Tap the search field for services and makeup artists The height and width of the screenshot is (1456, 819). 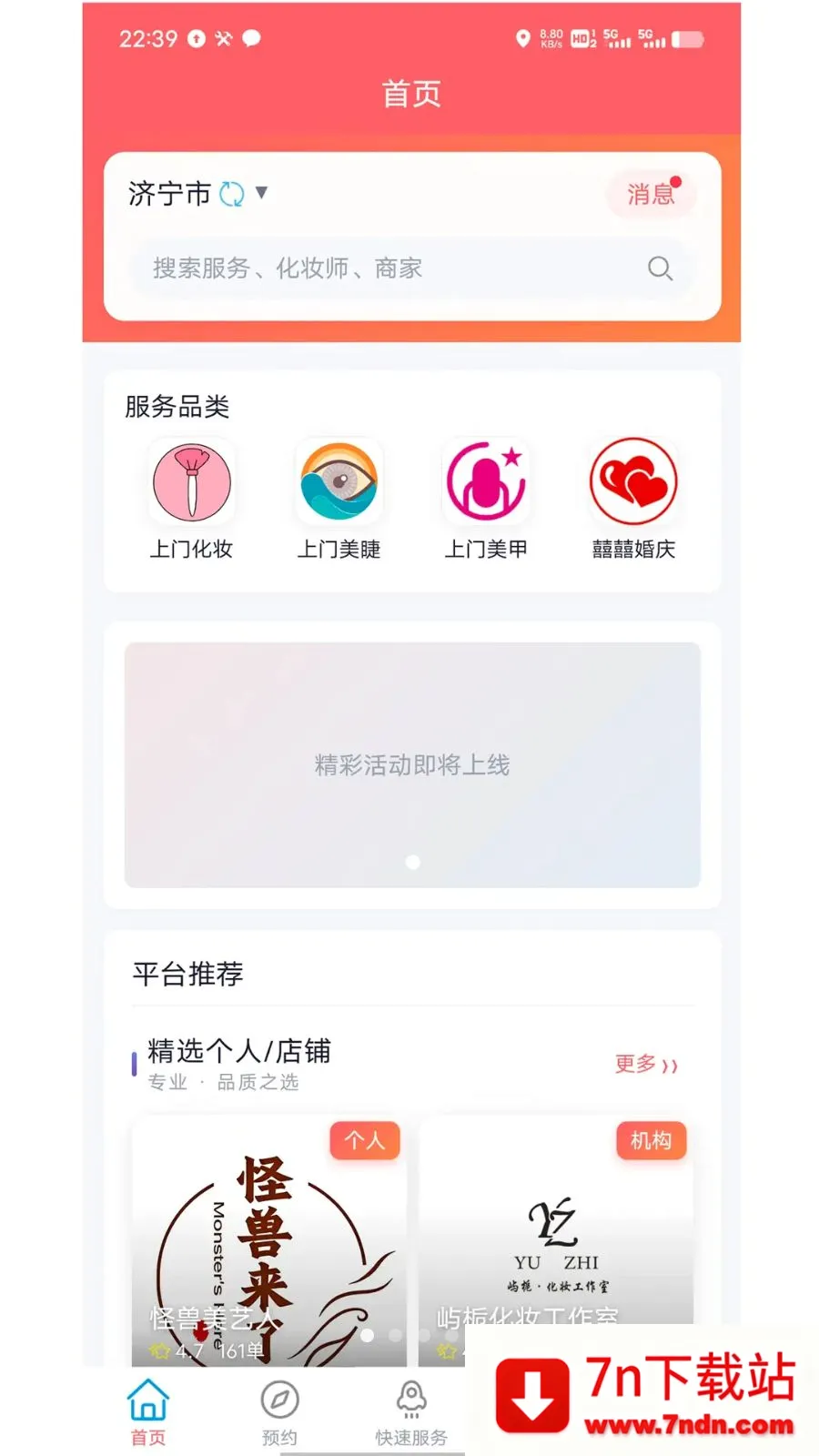pos(411,268)
